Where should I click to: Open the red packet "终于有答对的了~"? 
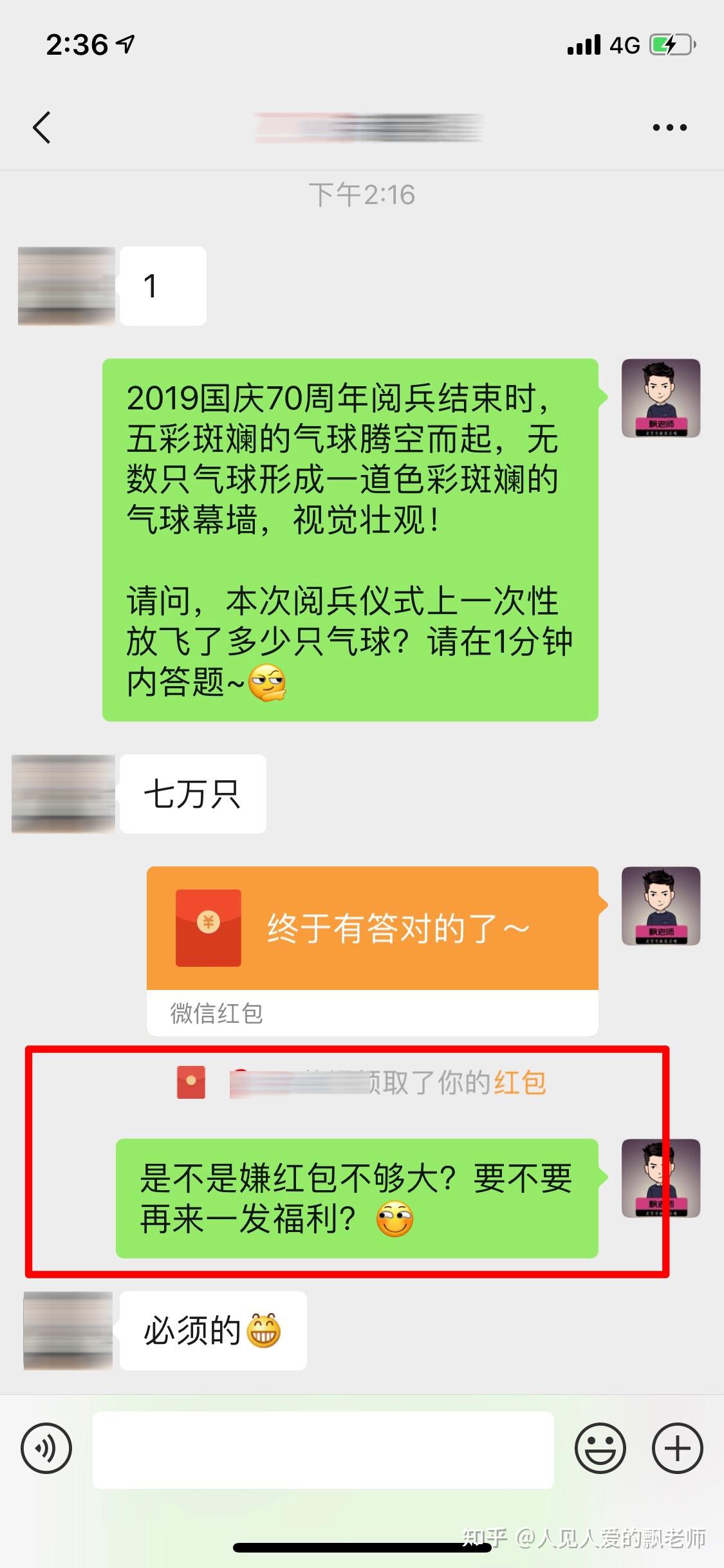tap(372, 929)
